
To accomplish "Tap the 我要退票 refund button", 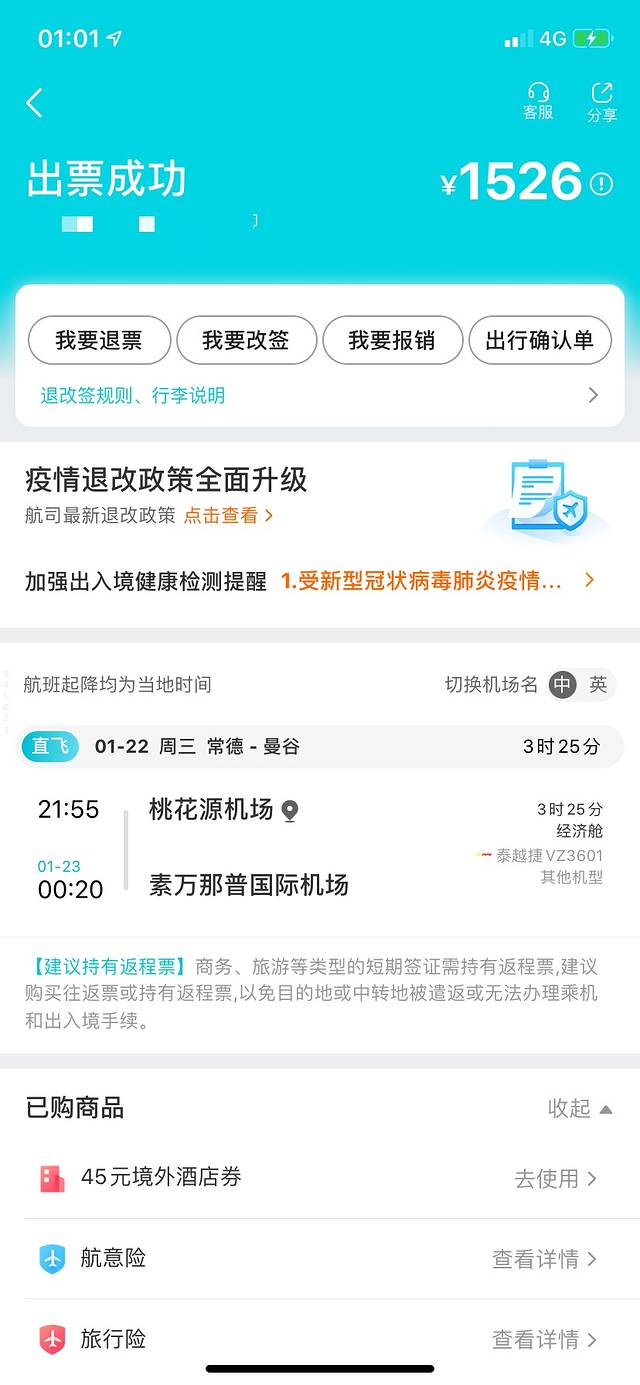I will point(99,341).
